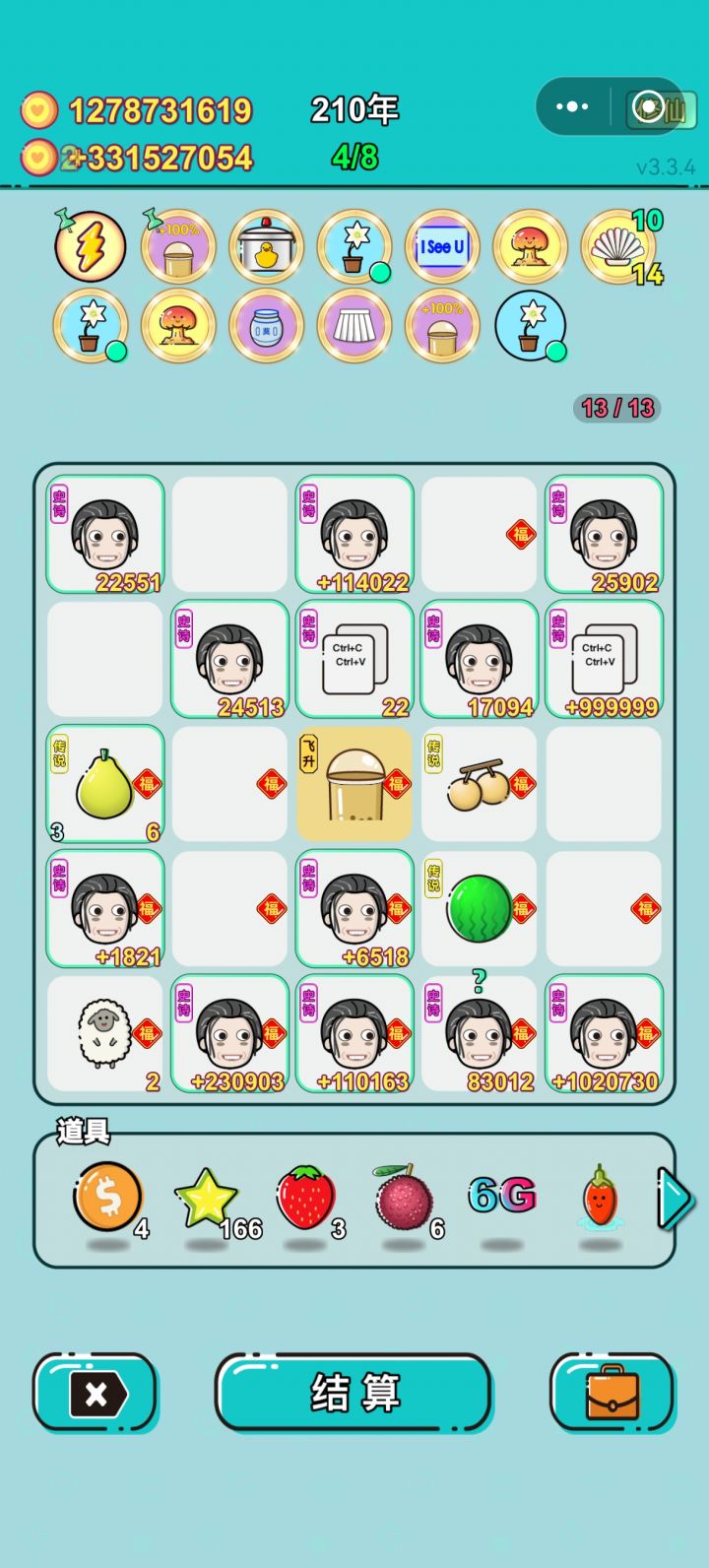The image size is (709, 1568).
Task: Click the duck pot buff icon
Action: tap(266, 247)
